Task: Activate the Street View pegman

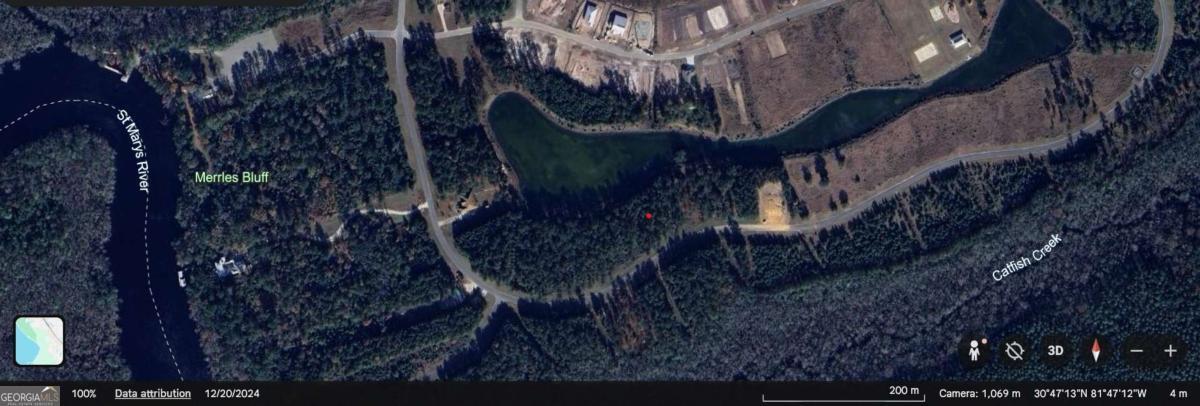Action: coord(972,350)
